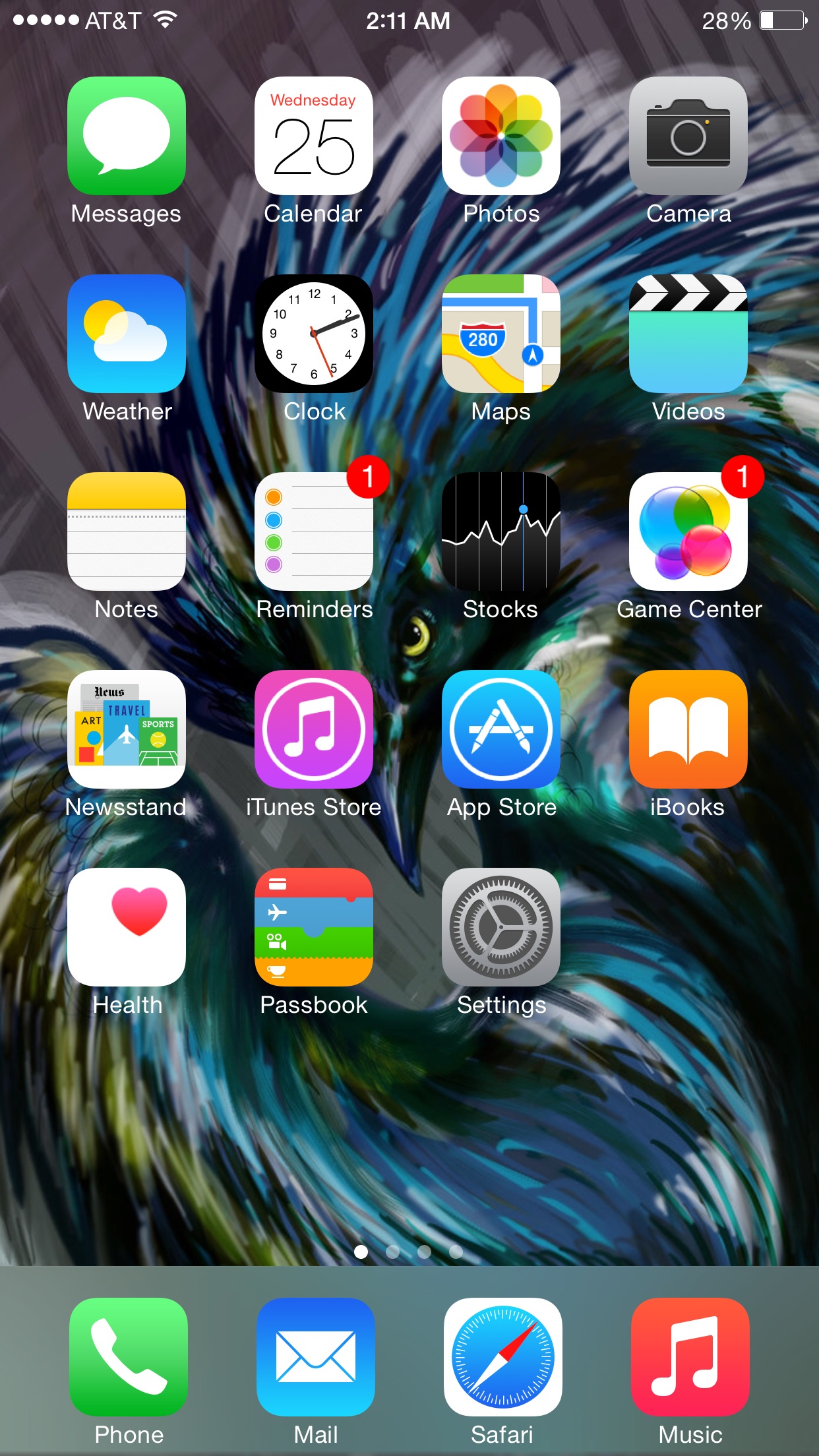Tap Safari in the dock

point(502,1357)
